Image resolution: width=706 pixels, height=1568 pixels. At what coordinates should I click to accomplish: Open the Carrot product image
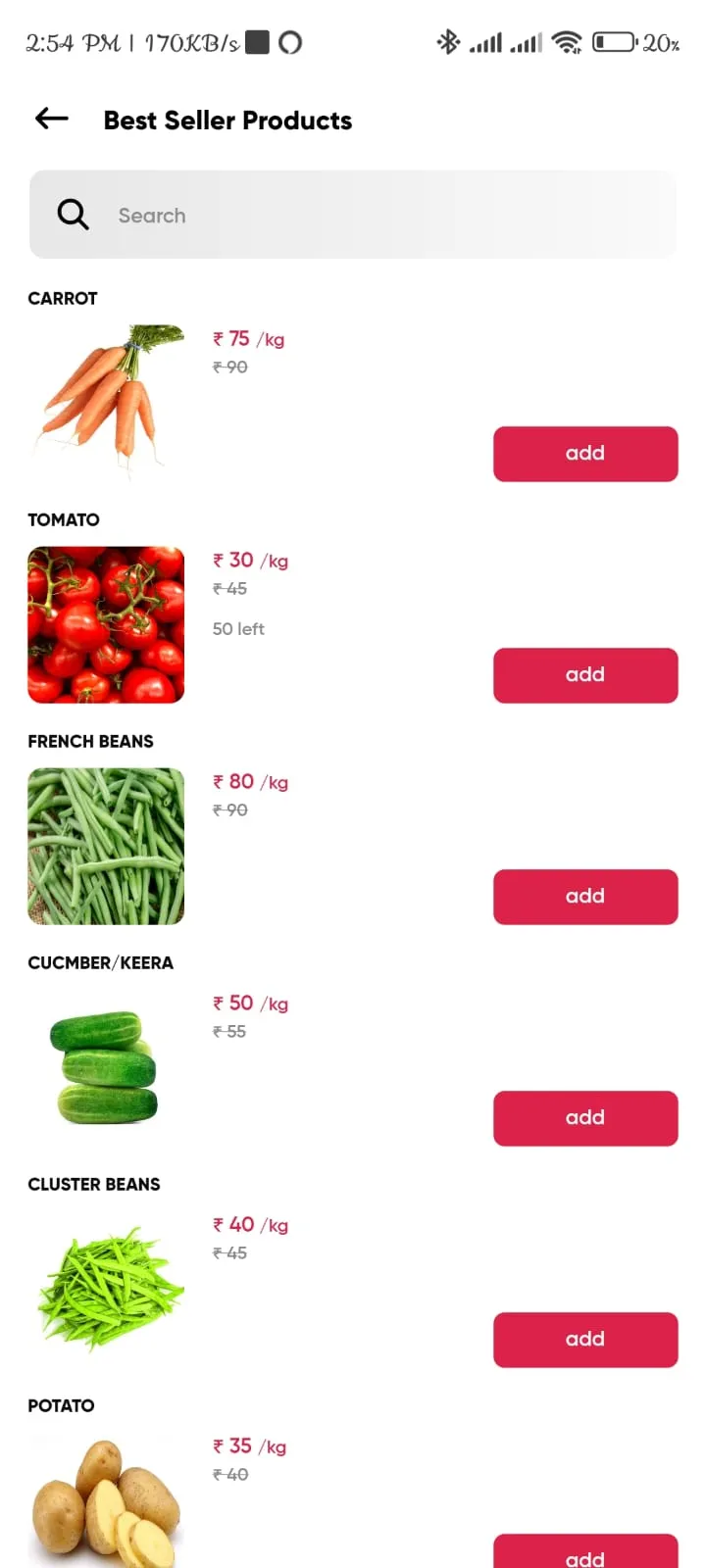pyautogui.click(x=105, y=402)
